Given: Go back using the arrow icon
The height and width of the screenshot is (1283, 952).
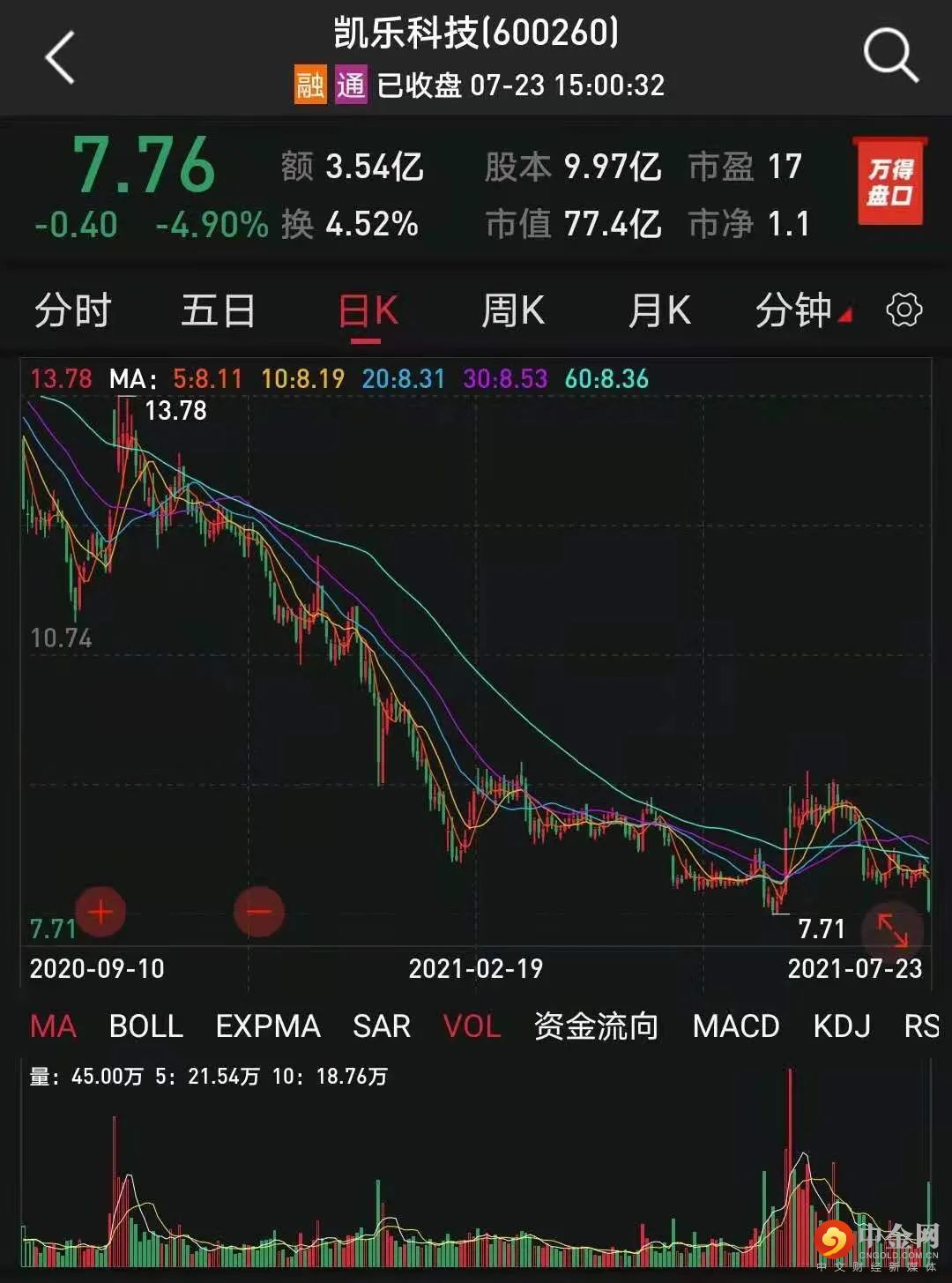Looking at the screenshot, I should coord(60,58).
